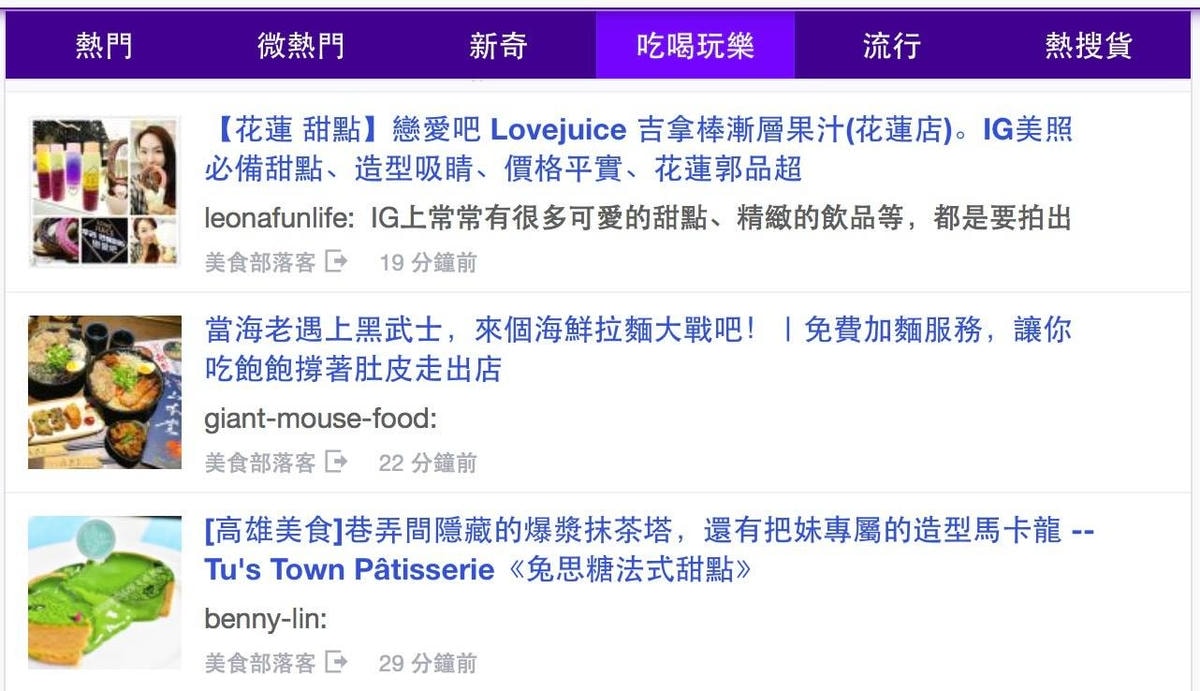
Task: Switch to the 流行 tab
Action: click(891, 46)
